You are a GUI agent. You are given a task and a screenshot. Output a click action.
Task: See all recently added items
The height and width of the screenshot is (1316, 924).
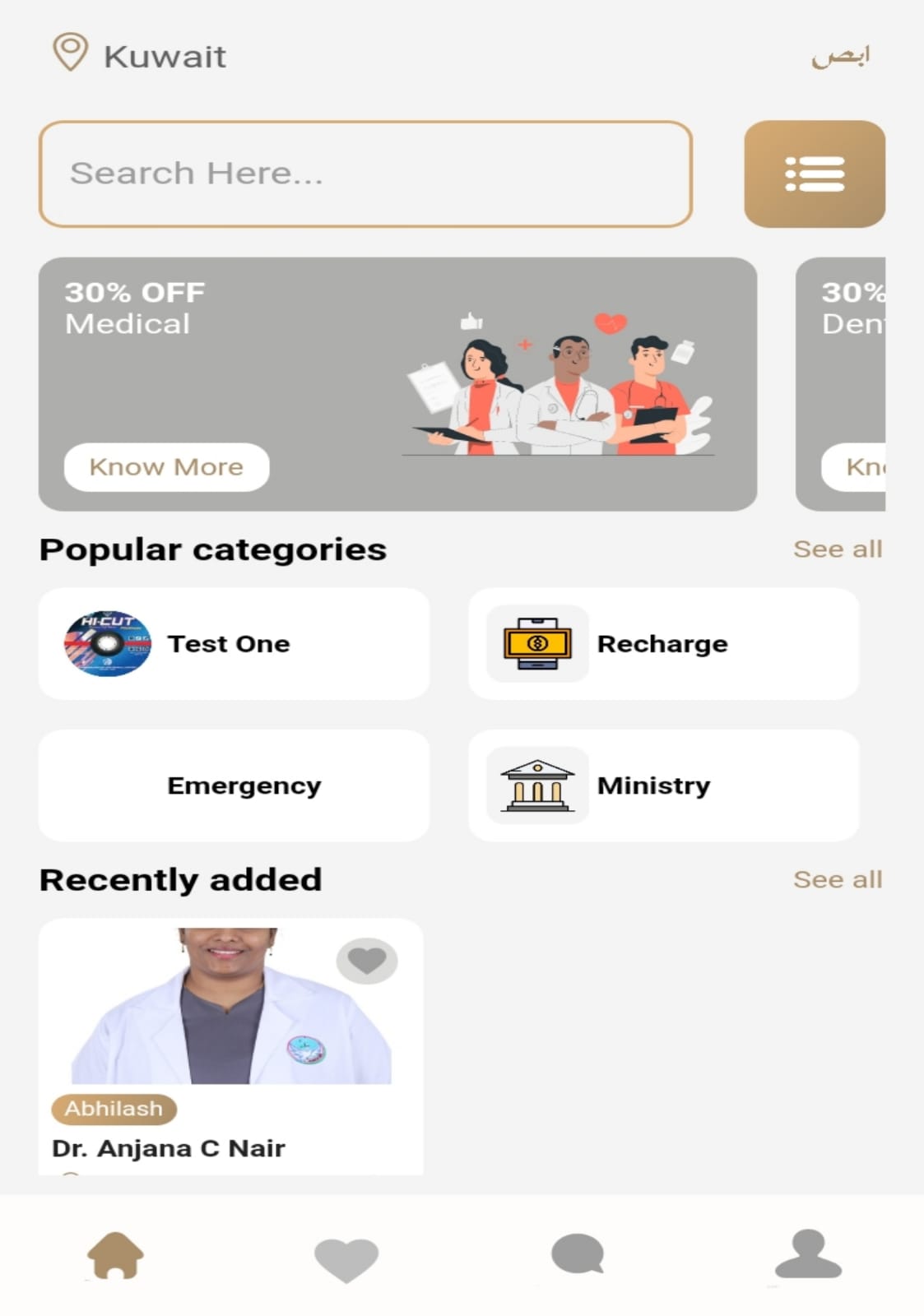(837, 879)
